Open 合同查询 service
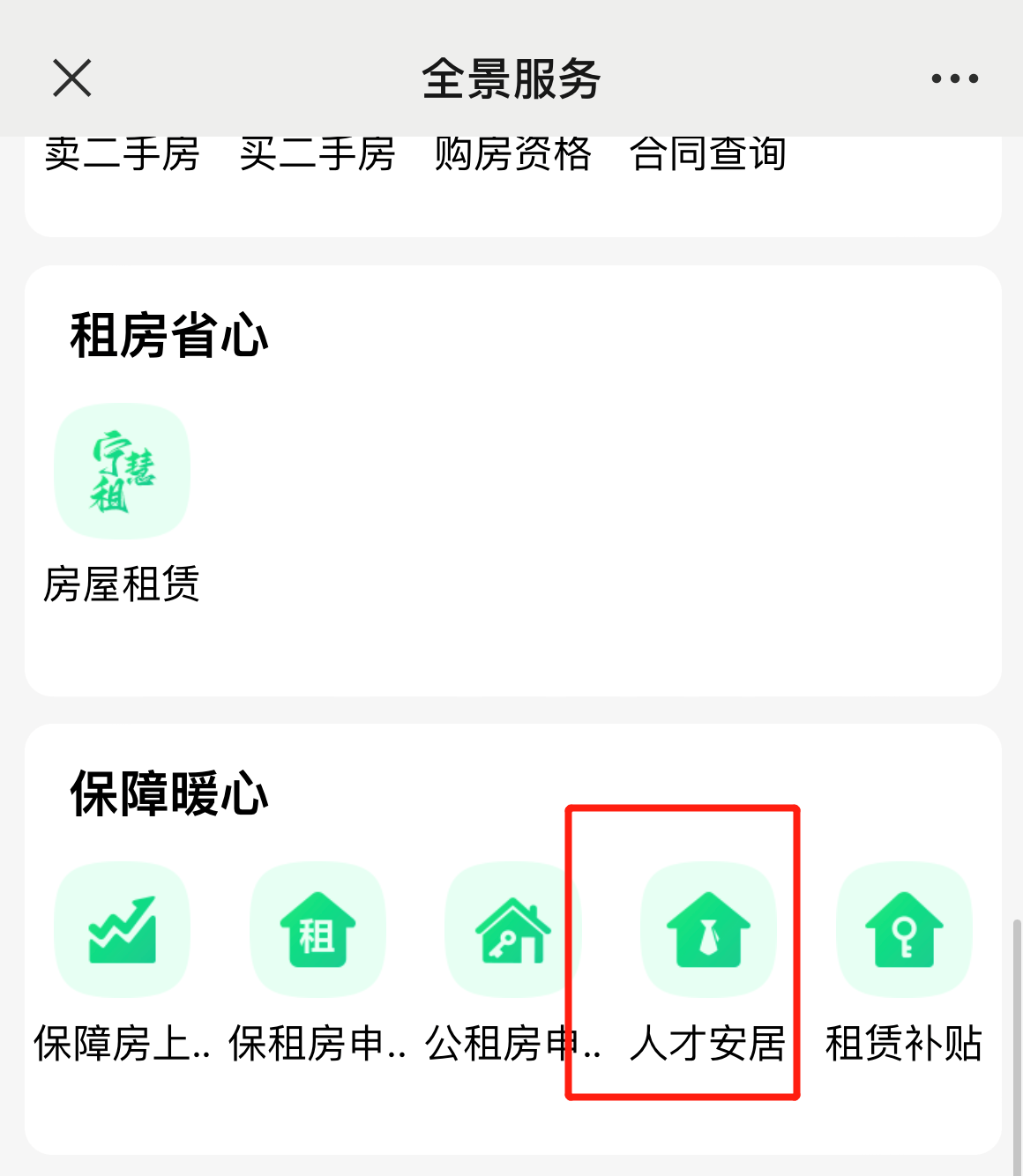The image size is (1023, 1176). tap(707, 155)
